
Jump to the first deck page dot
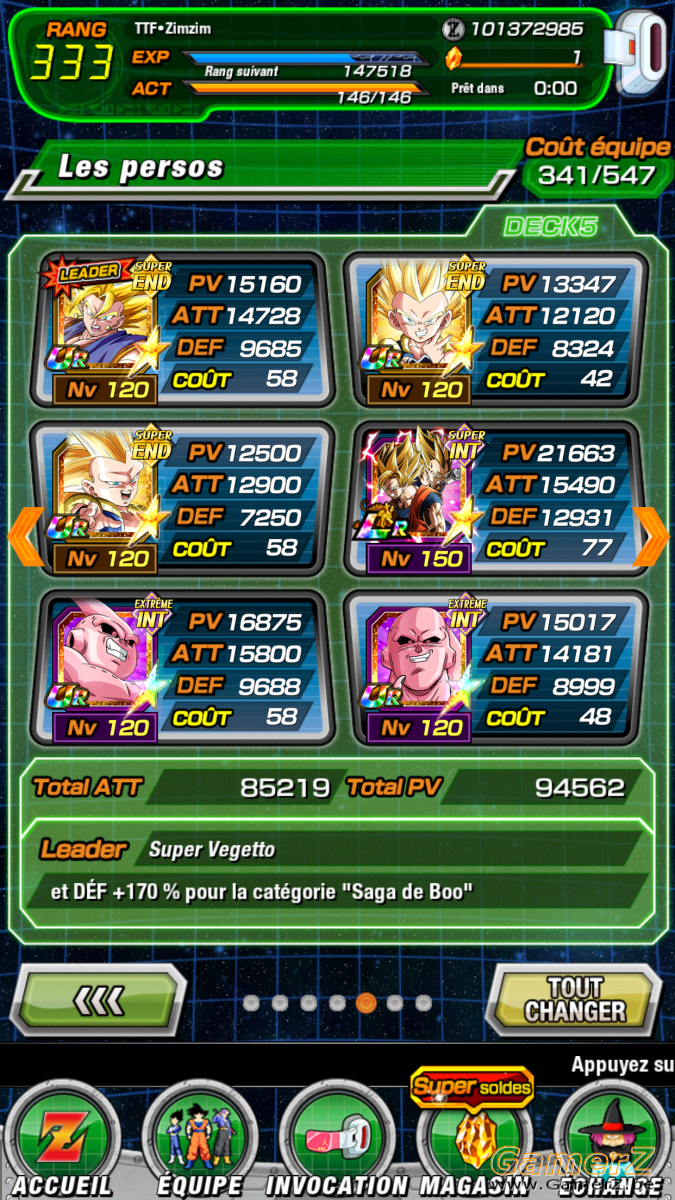pos(251,1002)
